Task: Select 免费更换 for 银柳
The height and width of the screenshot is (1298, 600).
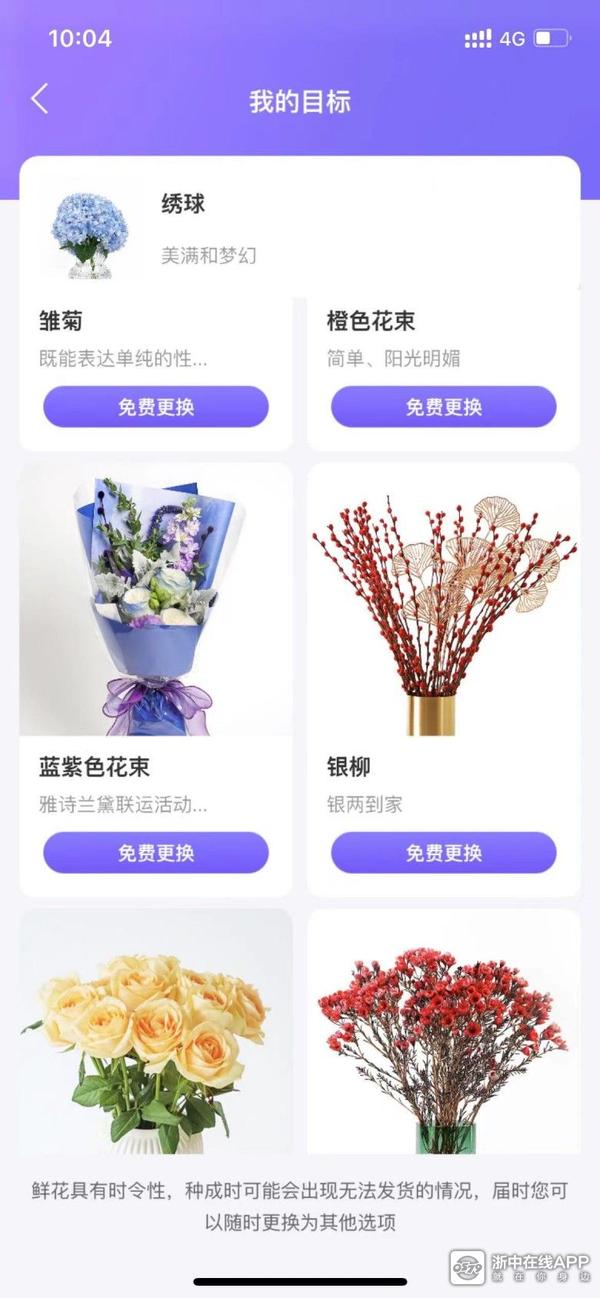Action: [443, 853]
